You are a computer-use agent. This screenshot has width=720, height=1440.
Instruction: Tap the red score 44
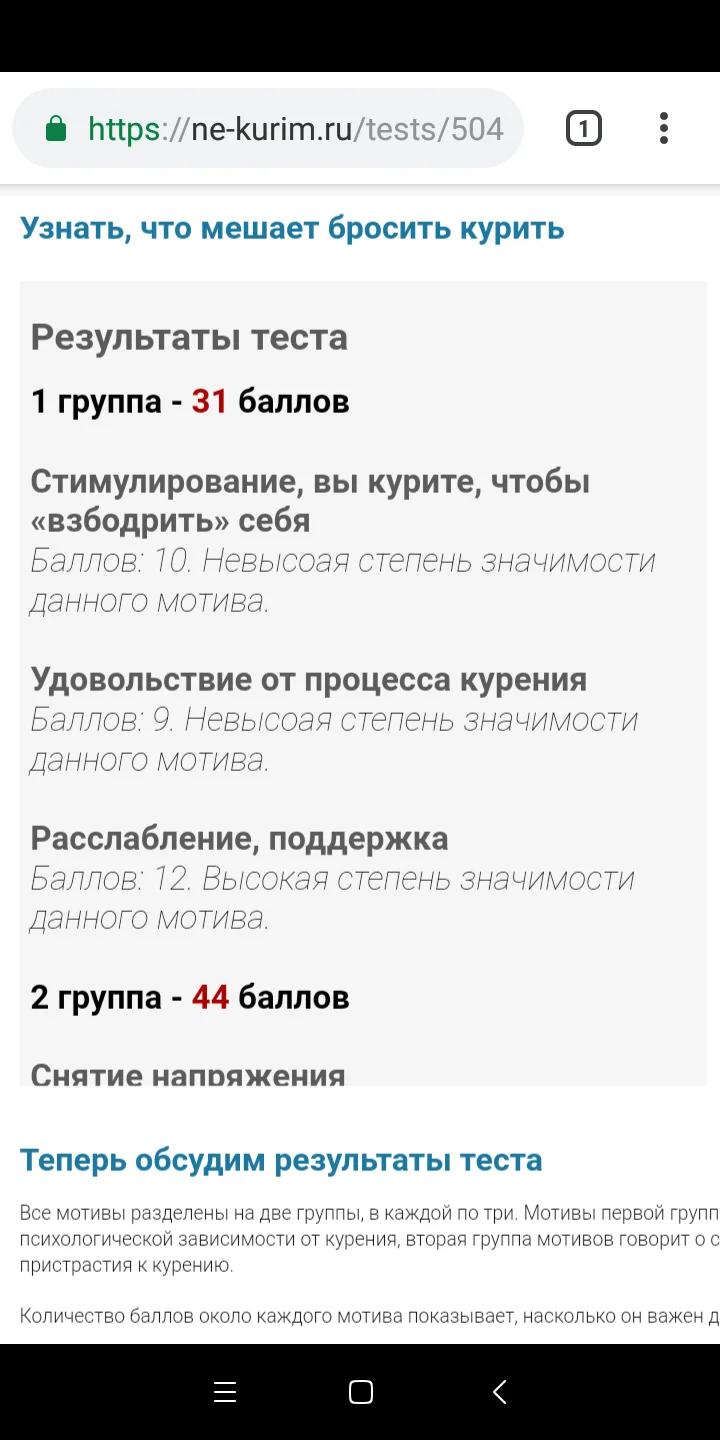(210, 997)
